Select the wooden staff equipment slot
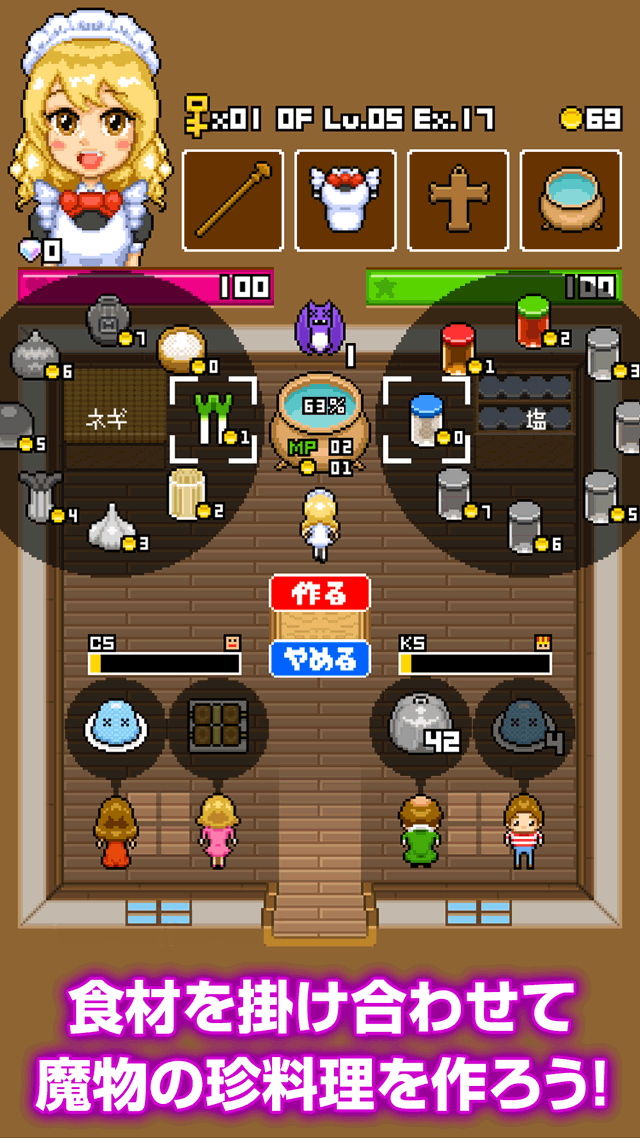The image size is (640, 1138). click(232, 200)
